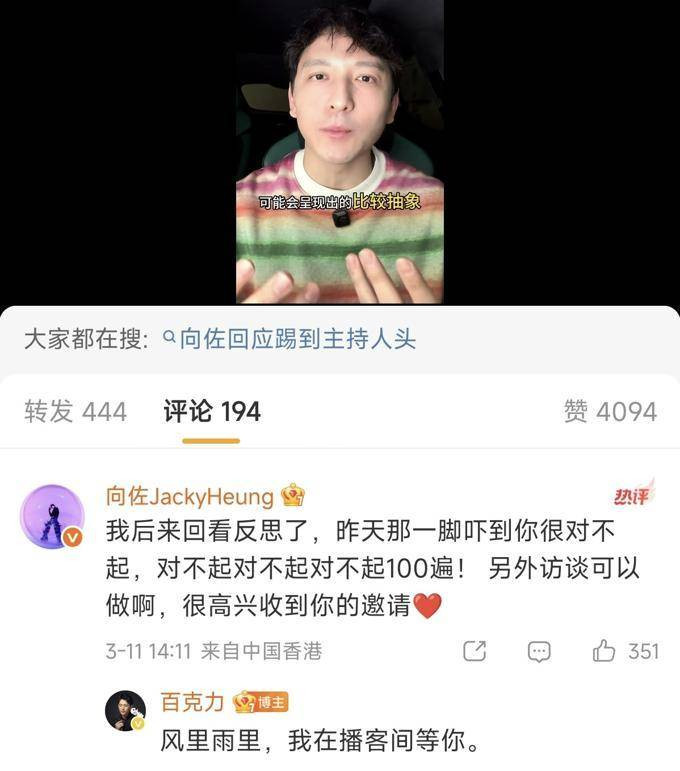Switch to the 赞 4094 tab
This screenshot has height=771, width=680.
610,411
